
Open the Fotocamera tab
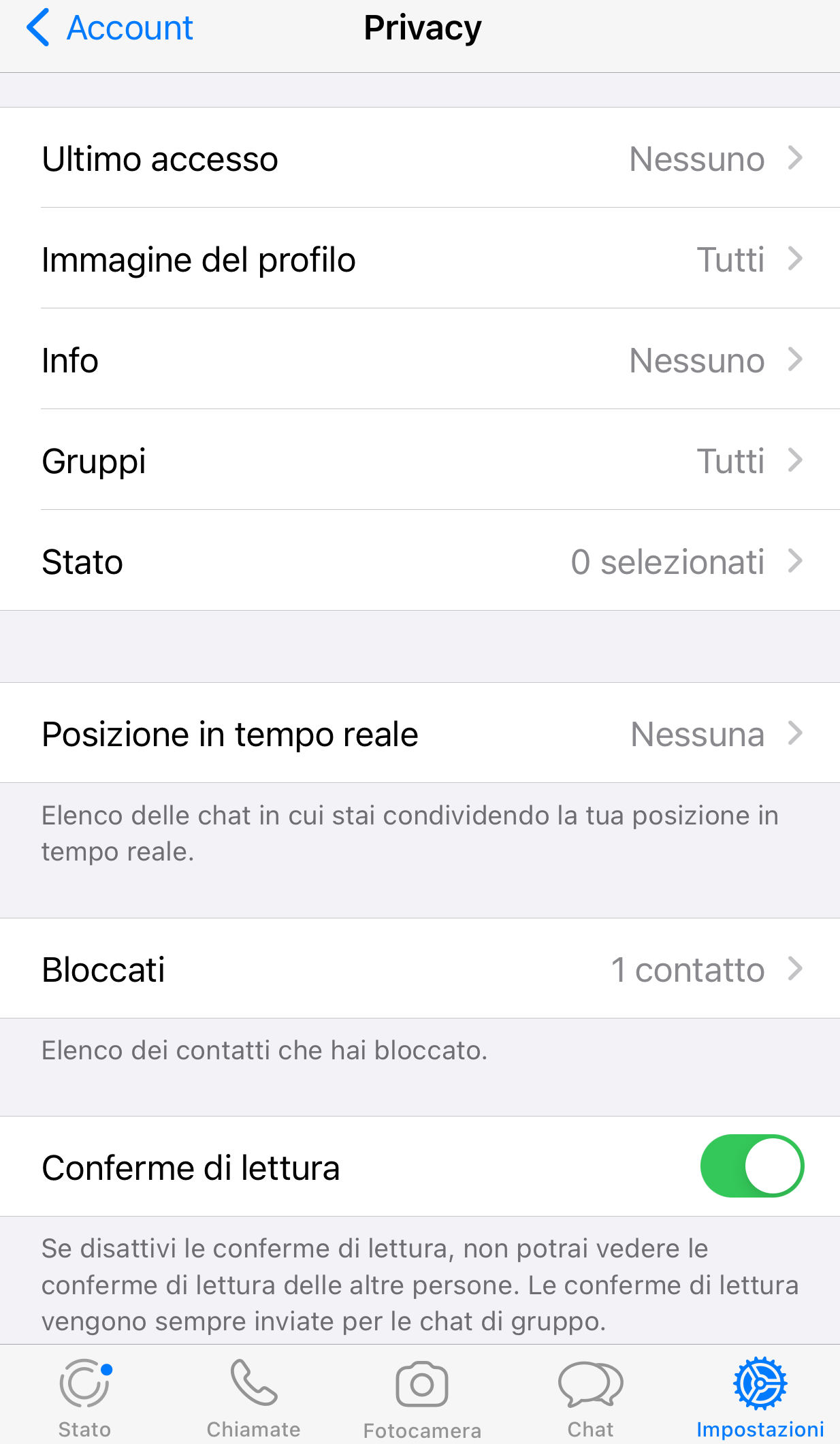tap(421, 1397)
